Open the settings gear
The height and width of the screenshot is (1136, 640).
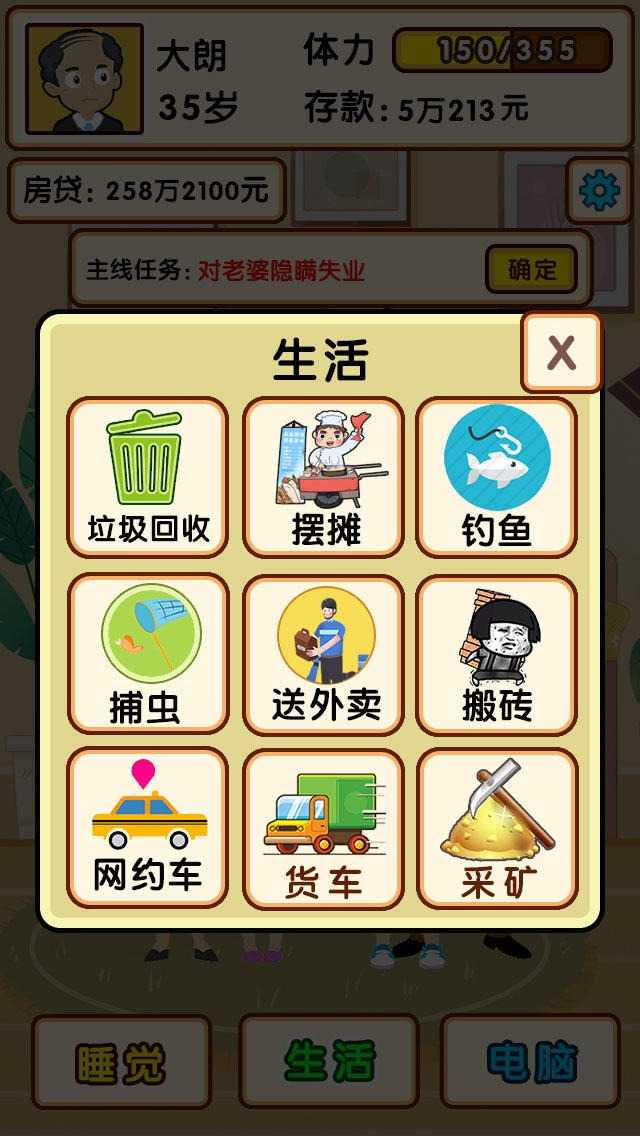(x=598, y=190)
